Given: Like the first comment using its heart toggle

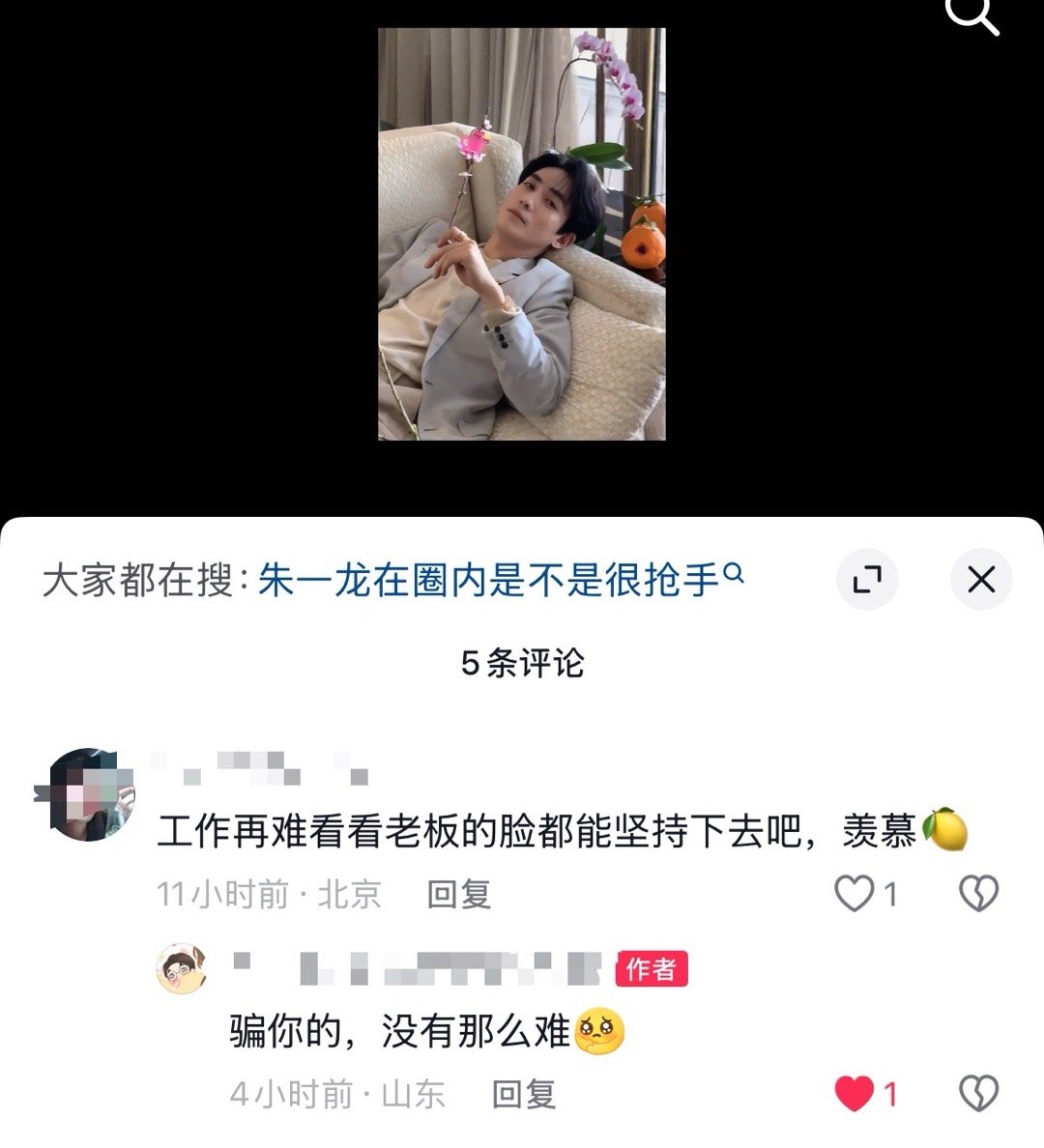Looking at the screenshot, I should [x=855, y=894].
